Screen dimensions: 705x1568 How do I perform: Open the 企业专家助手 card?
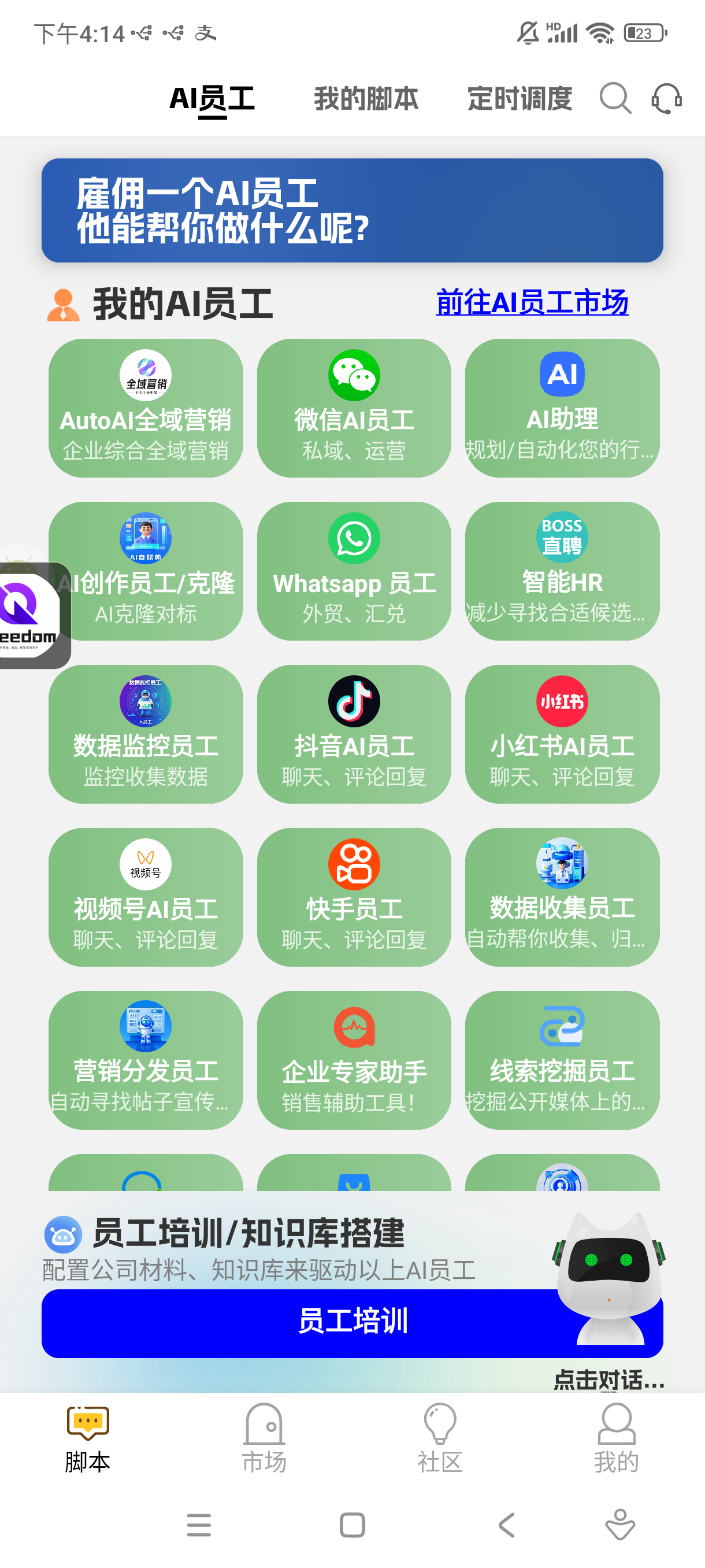point(354,1060)
